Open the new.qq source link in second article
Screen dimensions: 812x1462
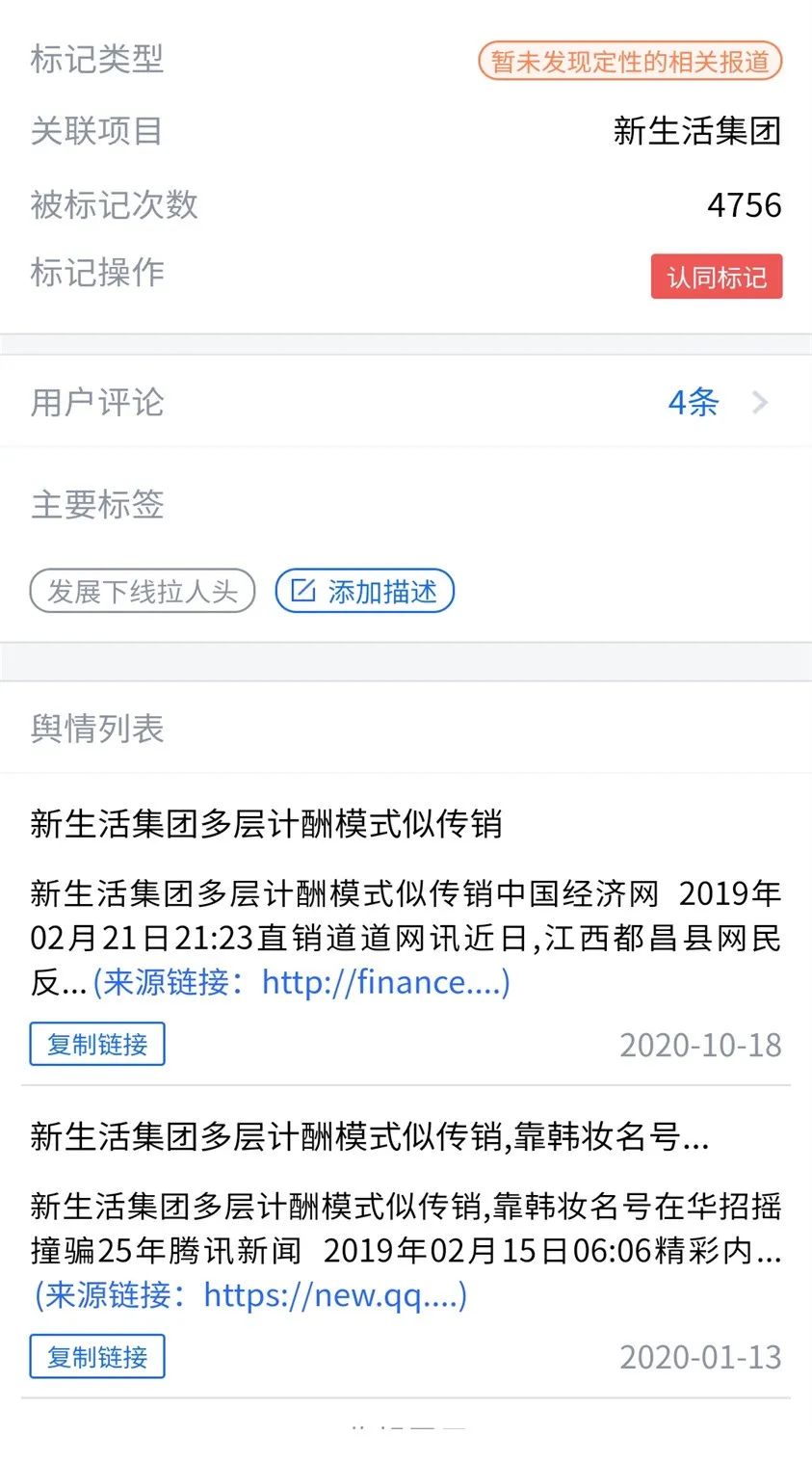tap(250, 1294)
